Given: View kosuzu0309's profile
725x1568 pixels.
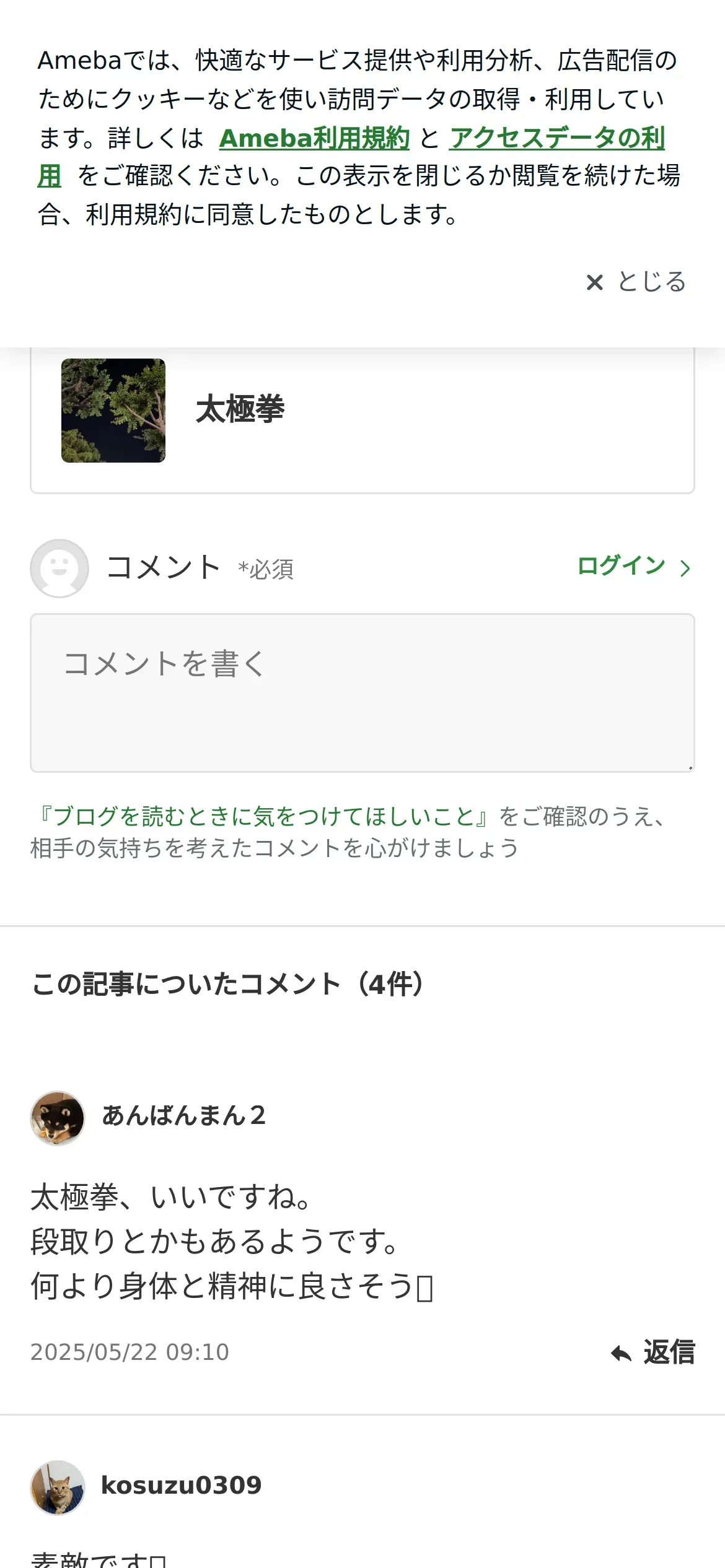Looking at the screenshot, I should 180,1486.
